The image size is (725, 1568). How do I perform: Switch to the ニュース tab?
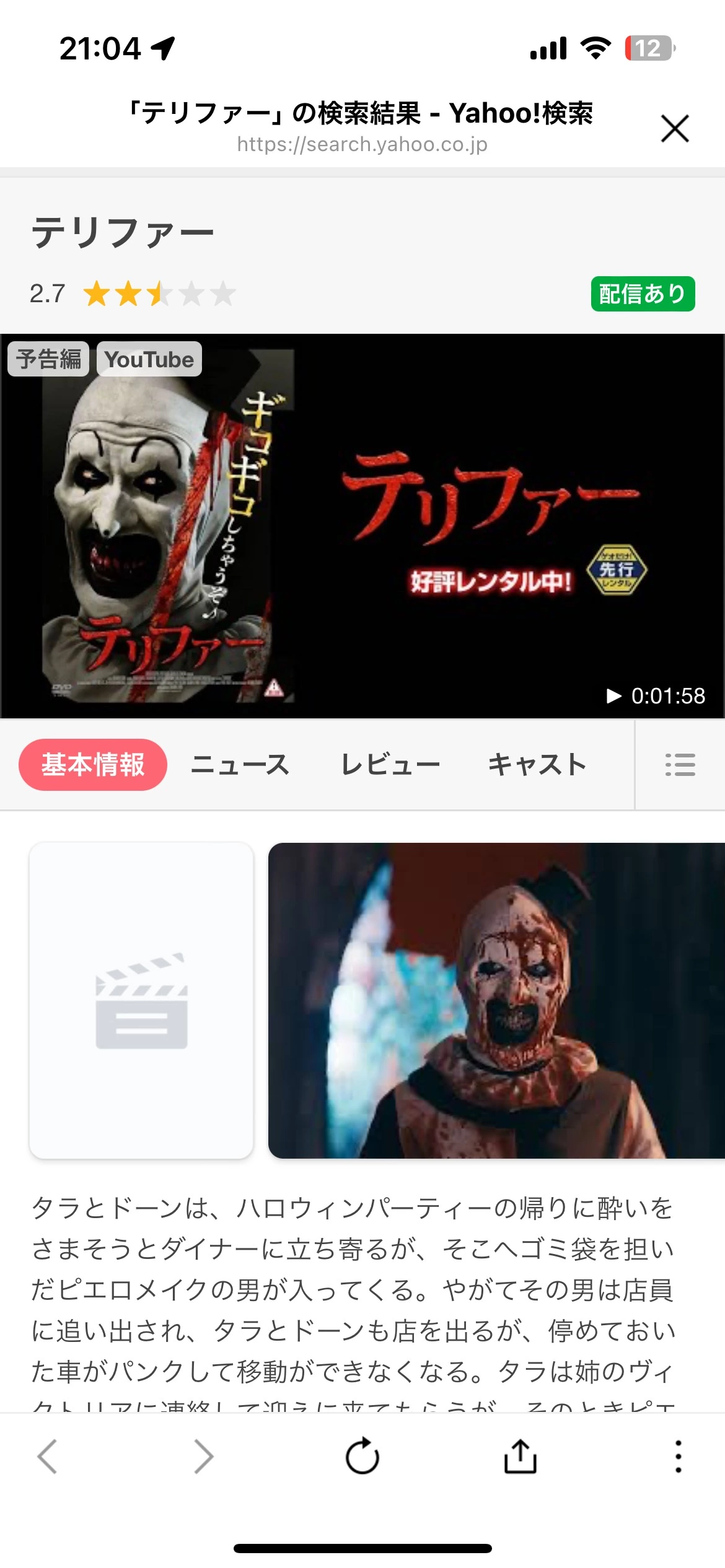click(x=240, y=765)
